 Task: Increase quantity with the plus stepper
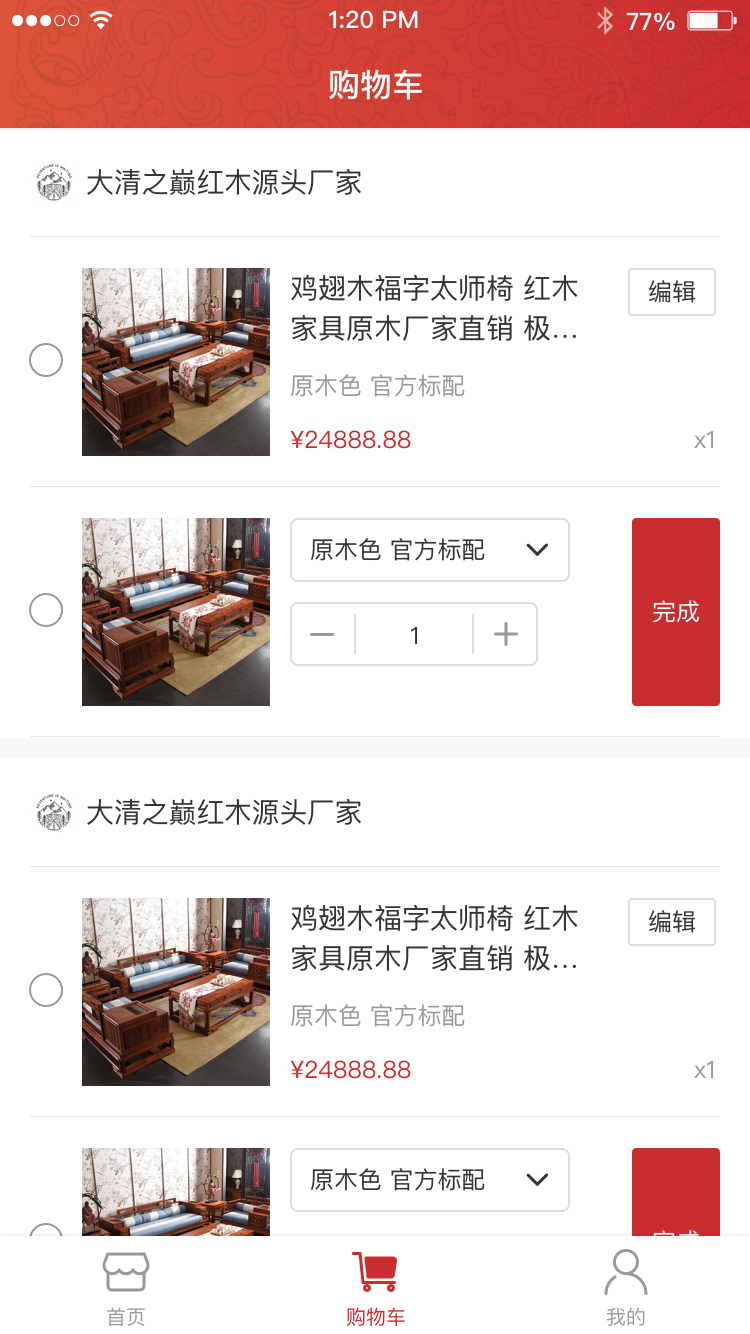506,634
